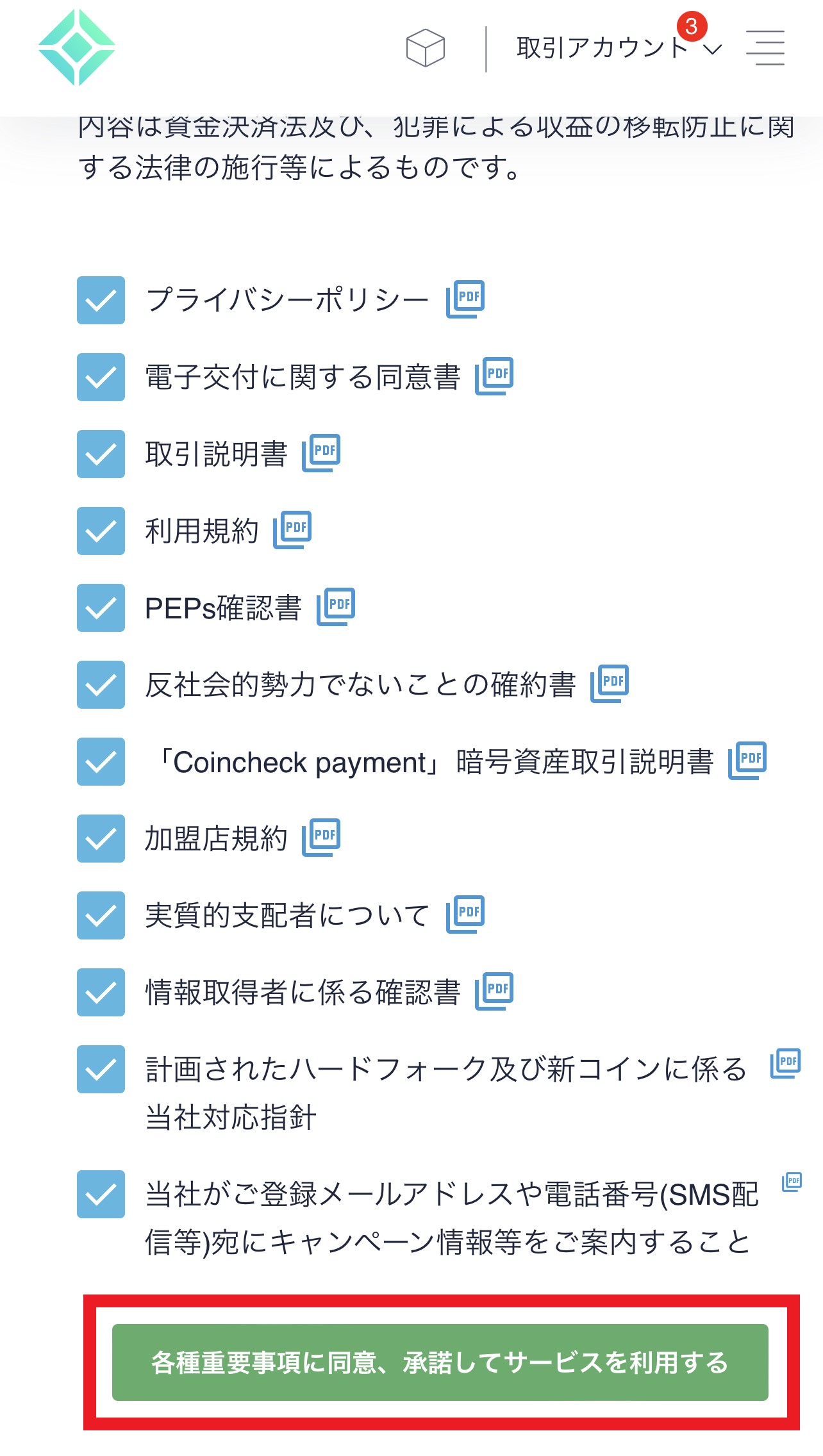The height and width of the screenshot is (1456, 823).
Task: Uncheck the PEPs確認書 checkbox
Action: (x=101, y=608)
